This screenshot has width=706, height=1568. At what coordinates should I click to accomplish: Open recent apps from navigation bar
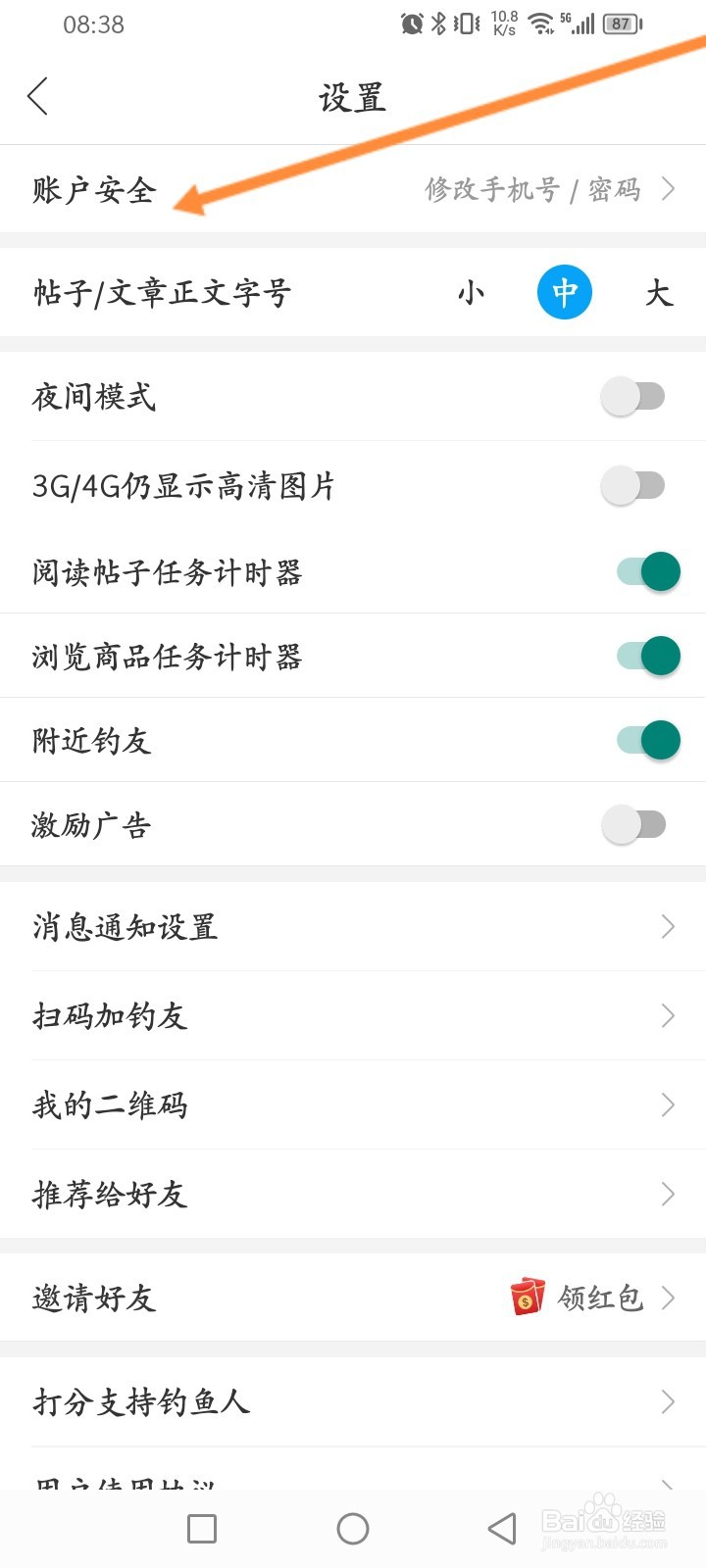point(202,1529)
